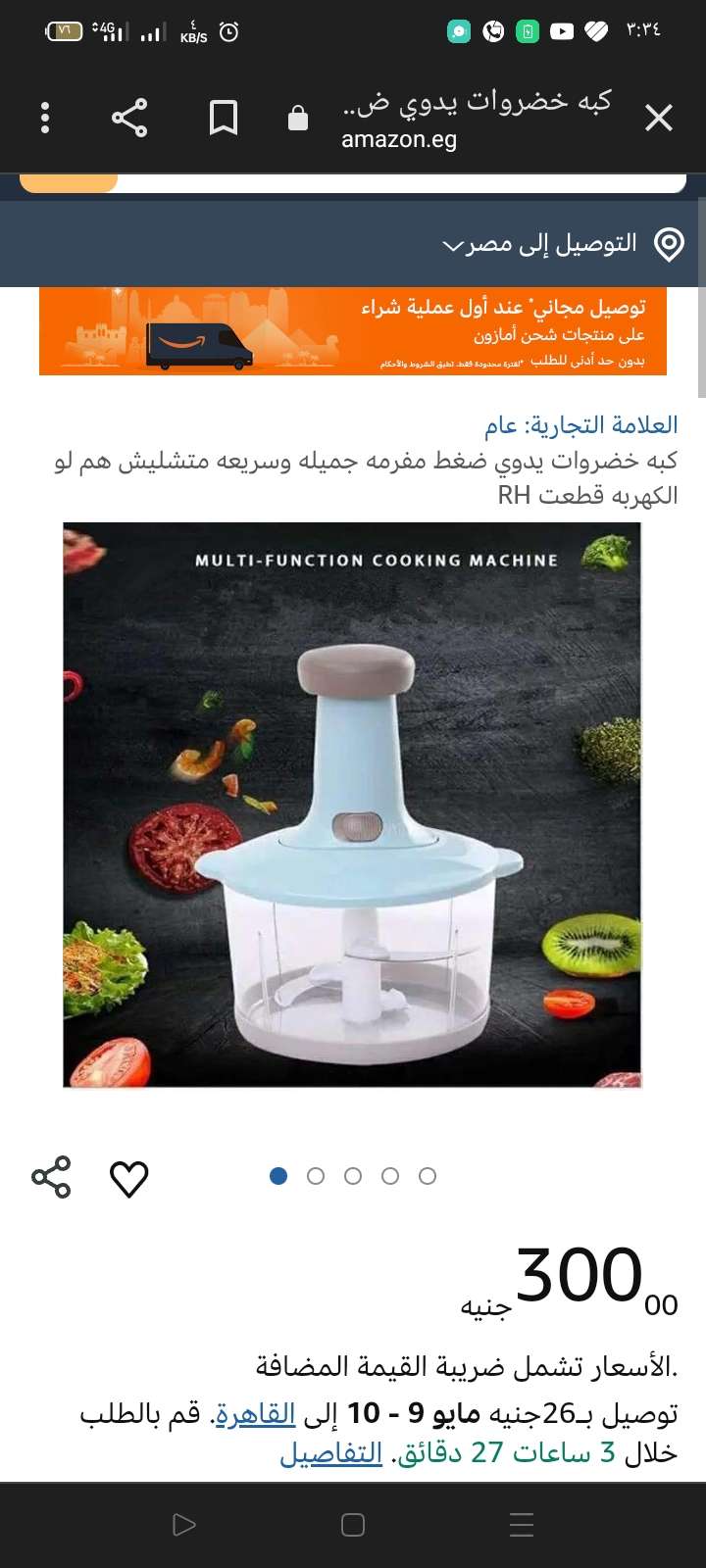Go to the system home screen

353,1525
